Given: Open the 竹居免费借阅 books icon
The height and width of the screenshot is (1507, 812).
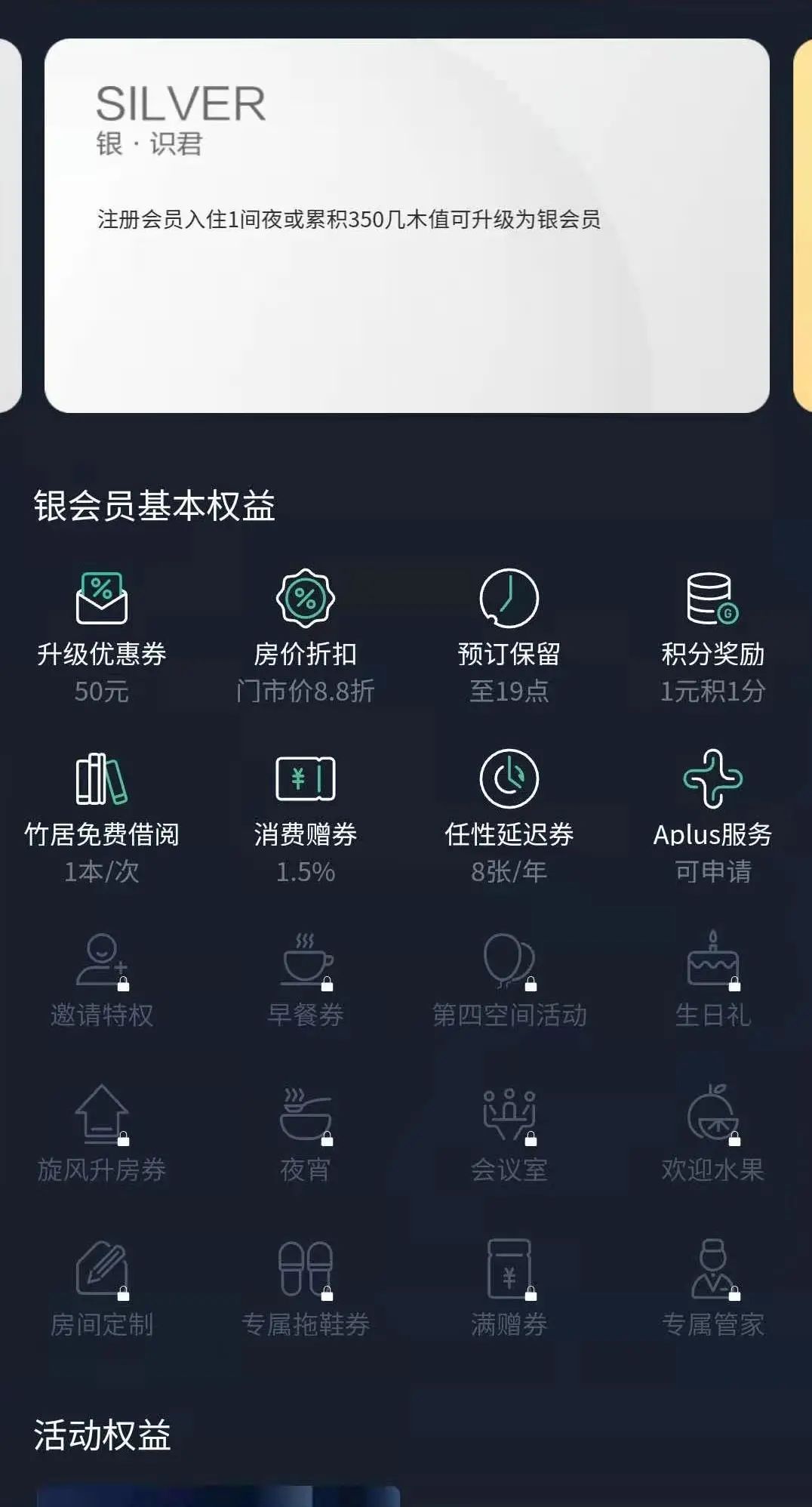Looking at the screenshot, I should click(103, 778).
